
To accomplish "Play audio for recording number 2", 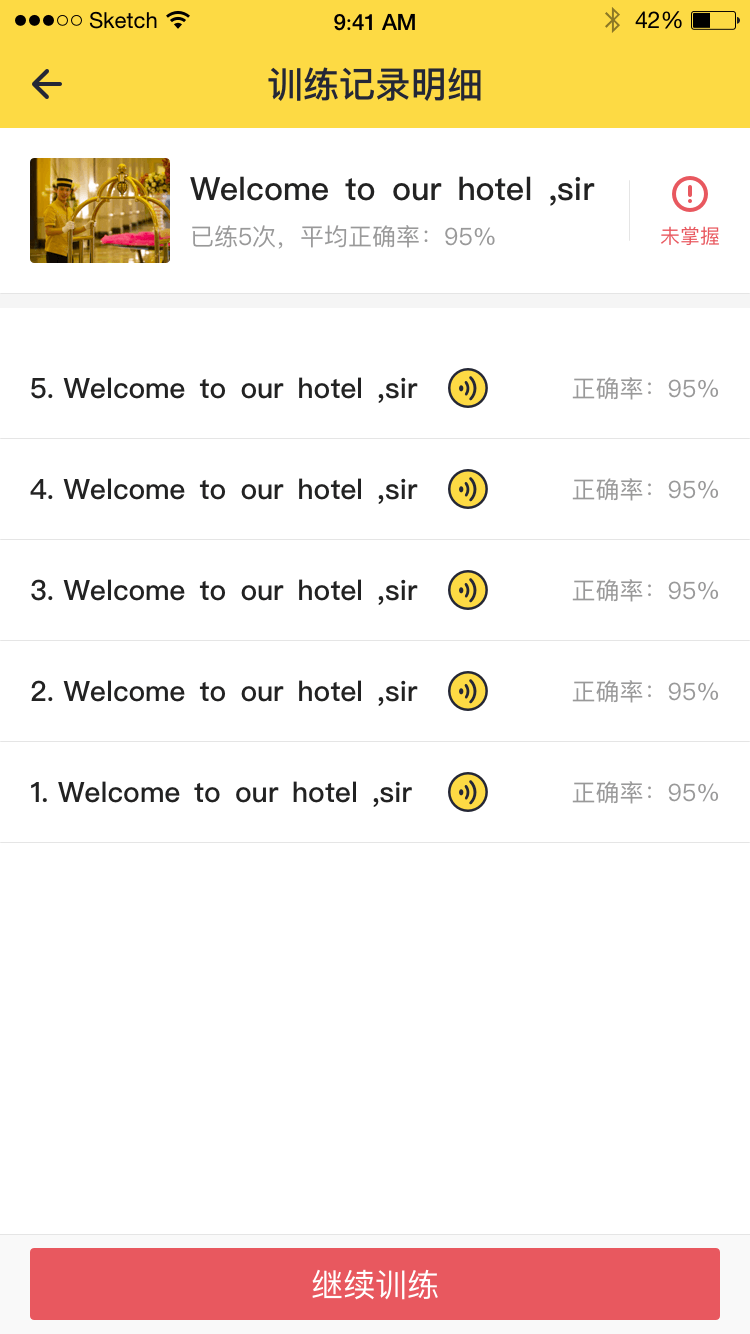I will pos(467,691).
